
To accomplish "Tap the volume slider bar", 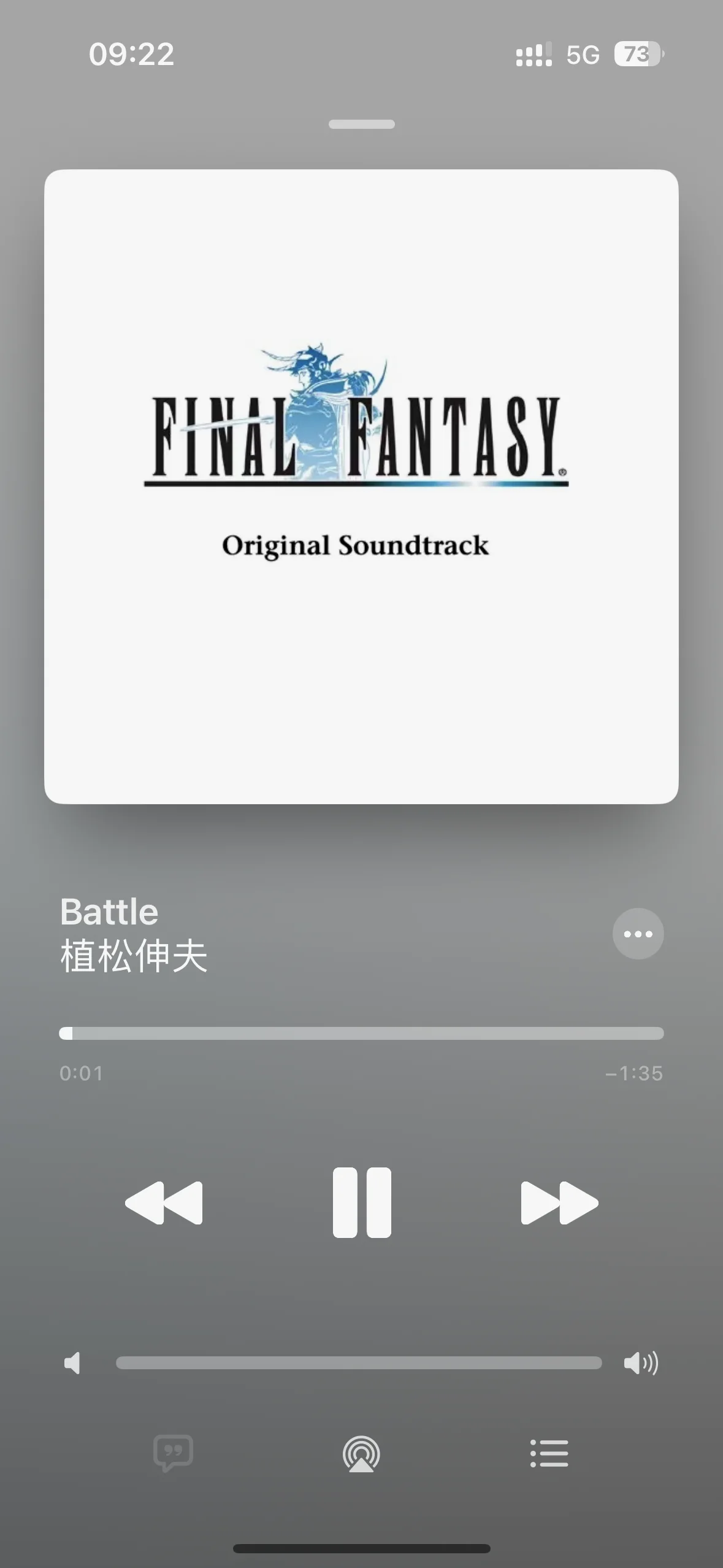I will click(359, 1362).
